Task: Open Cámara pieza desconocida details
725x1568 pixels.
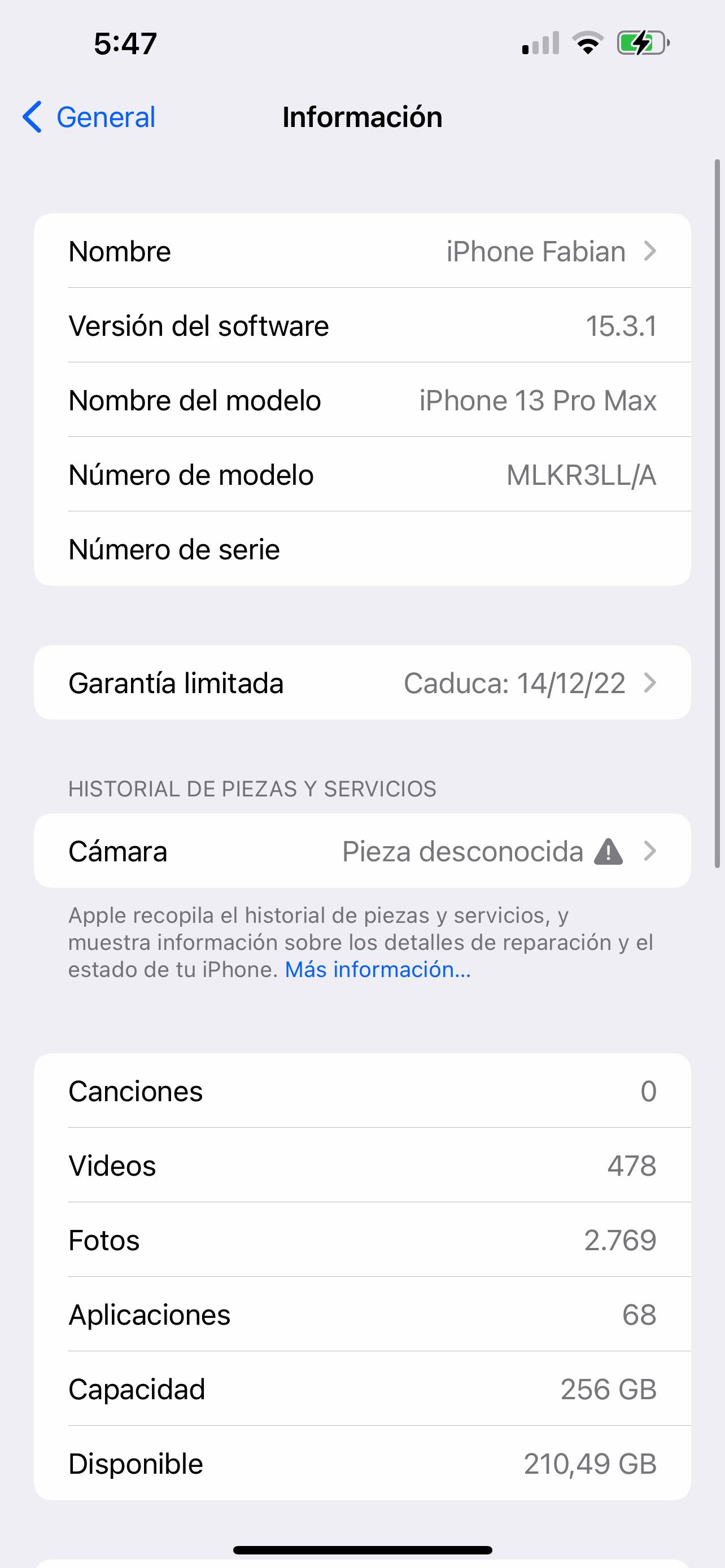Action: tap(362, 851)
